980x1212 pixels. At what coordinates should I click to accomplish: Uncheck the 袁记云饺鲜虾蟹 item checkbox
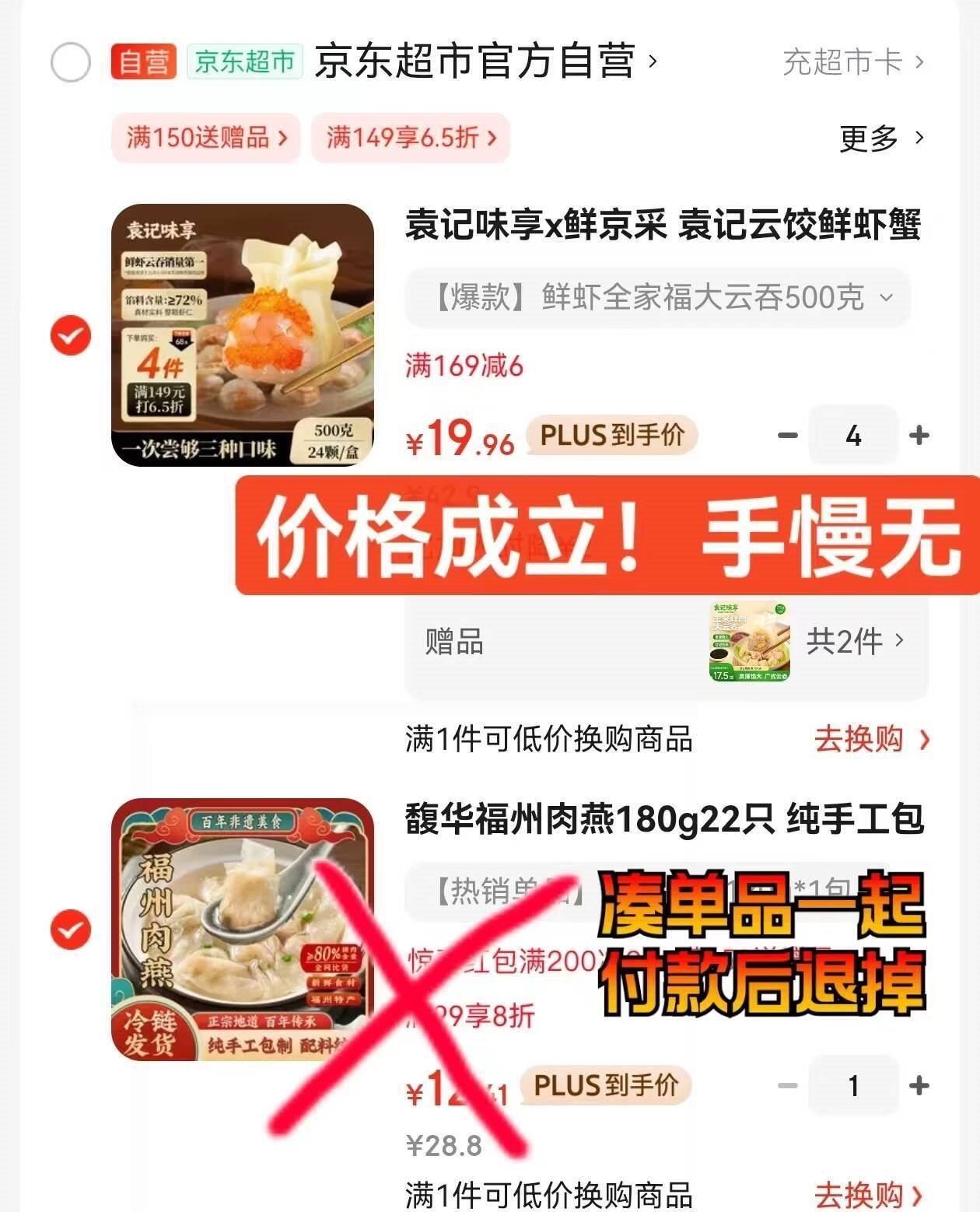(x=71, y=336)
